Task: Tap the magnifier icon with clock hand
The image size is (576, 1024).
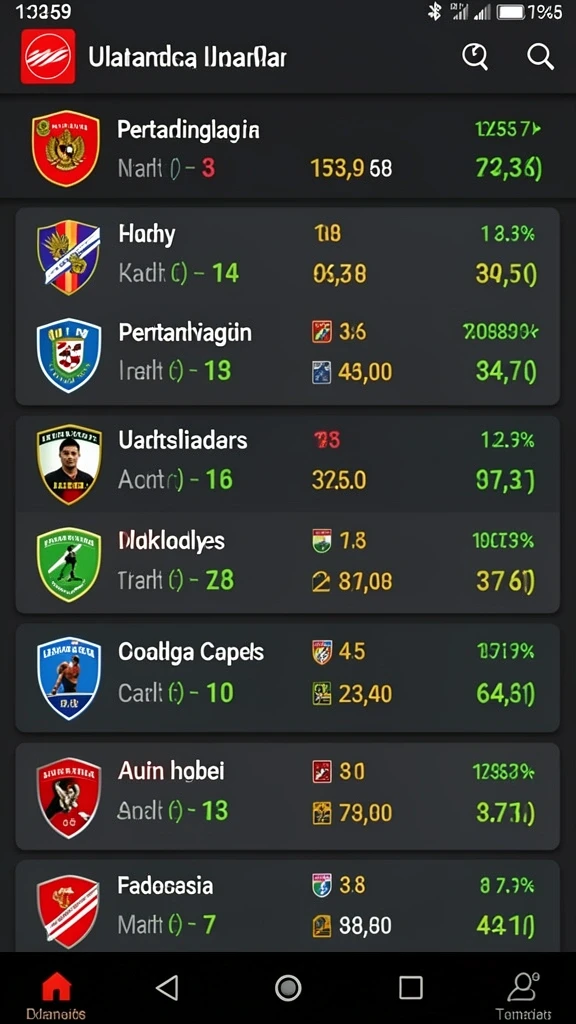Action: click(x=475, y=57)
